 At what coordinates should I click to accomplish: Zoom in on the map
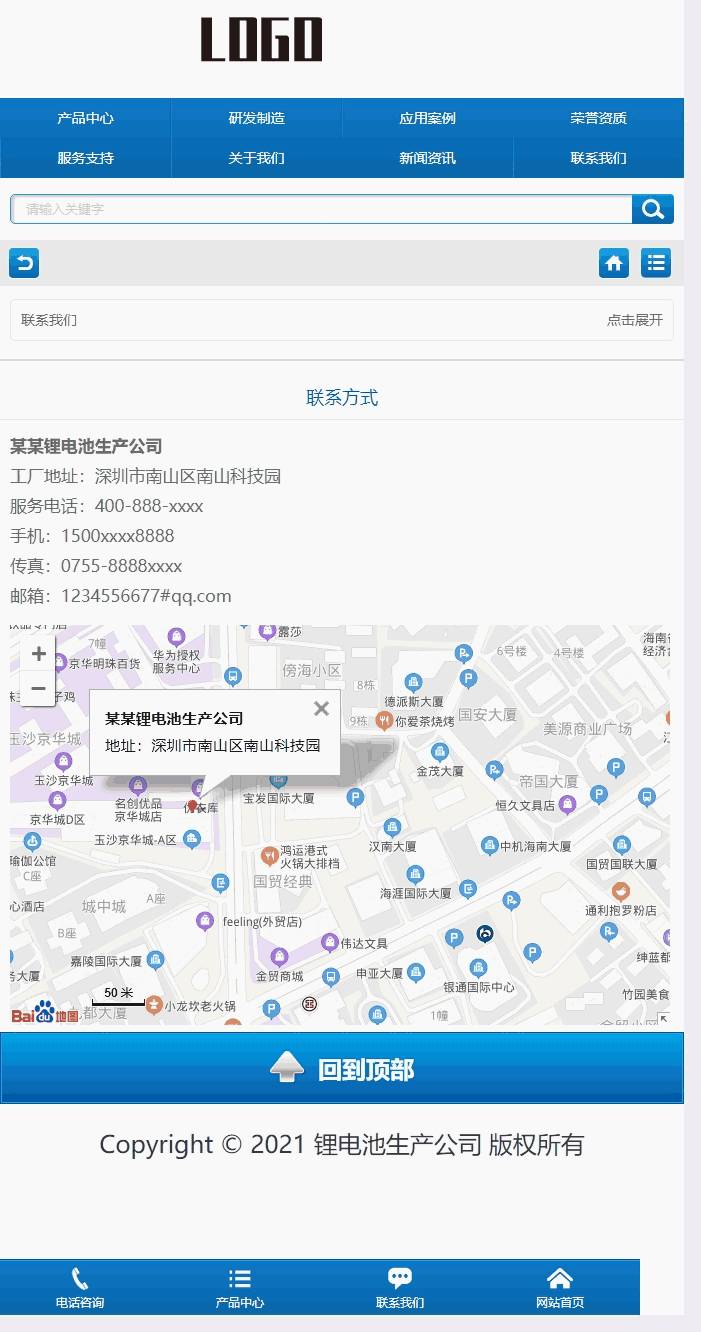tap(39, 654)
